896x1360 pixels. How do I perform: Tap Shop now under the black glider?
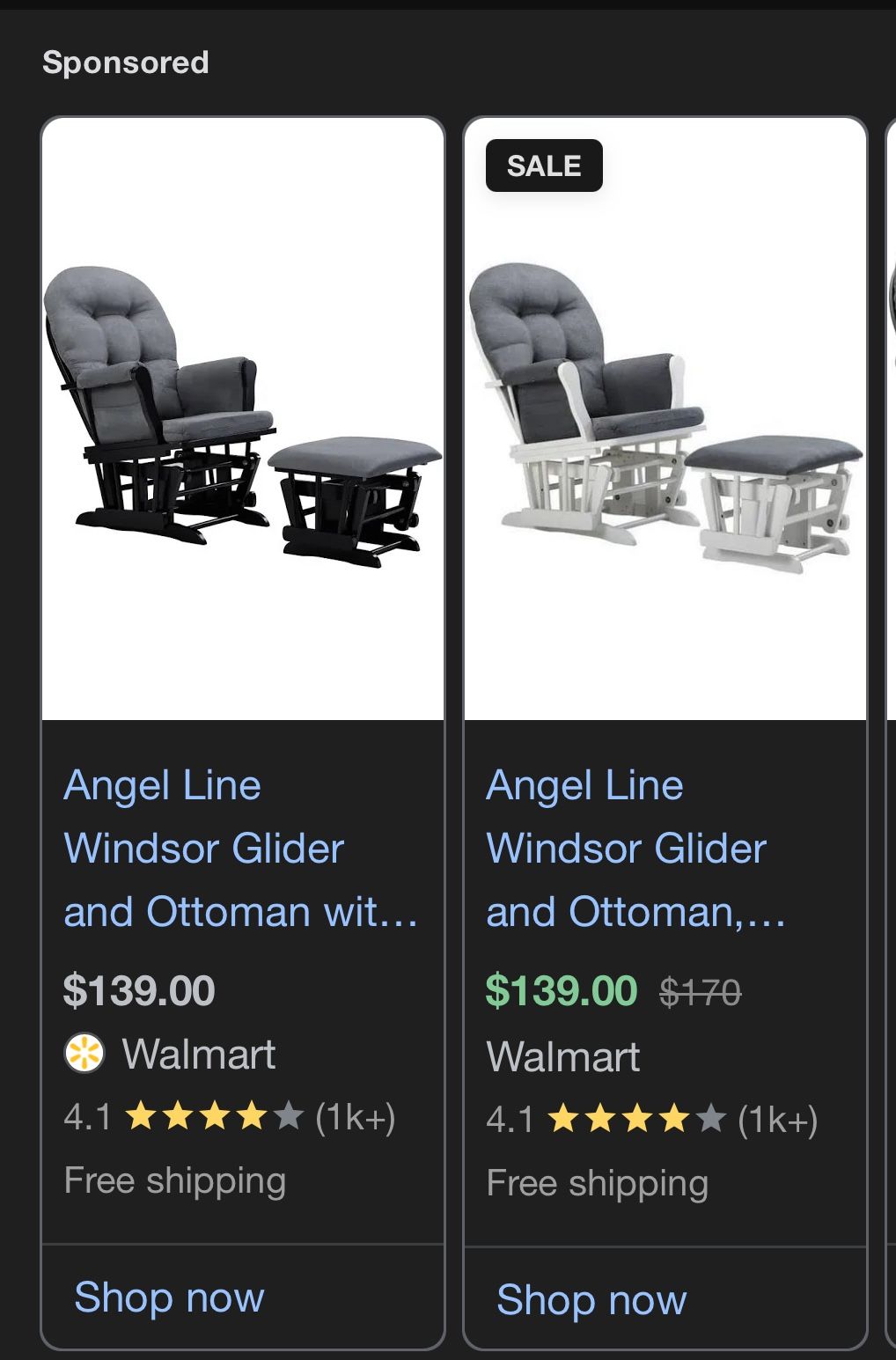tap(169, 1297)
